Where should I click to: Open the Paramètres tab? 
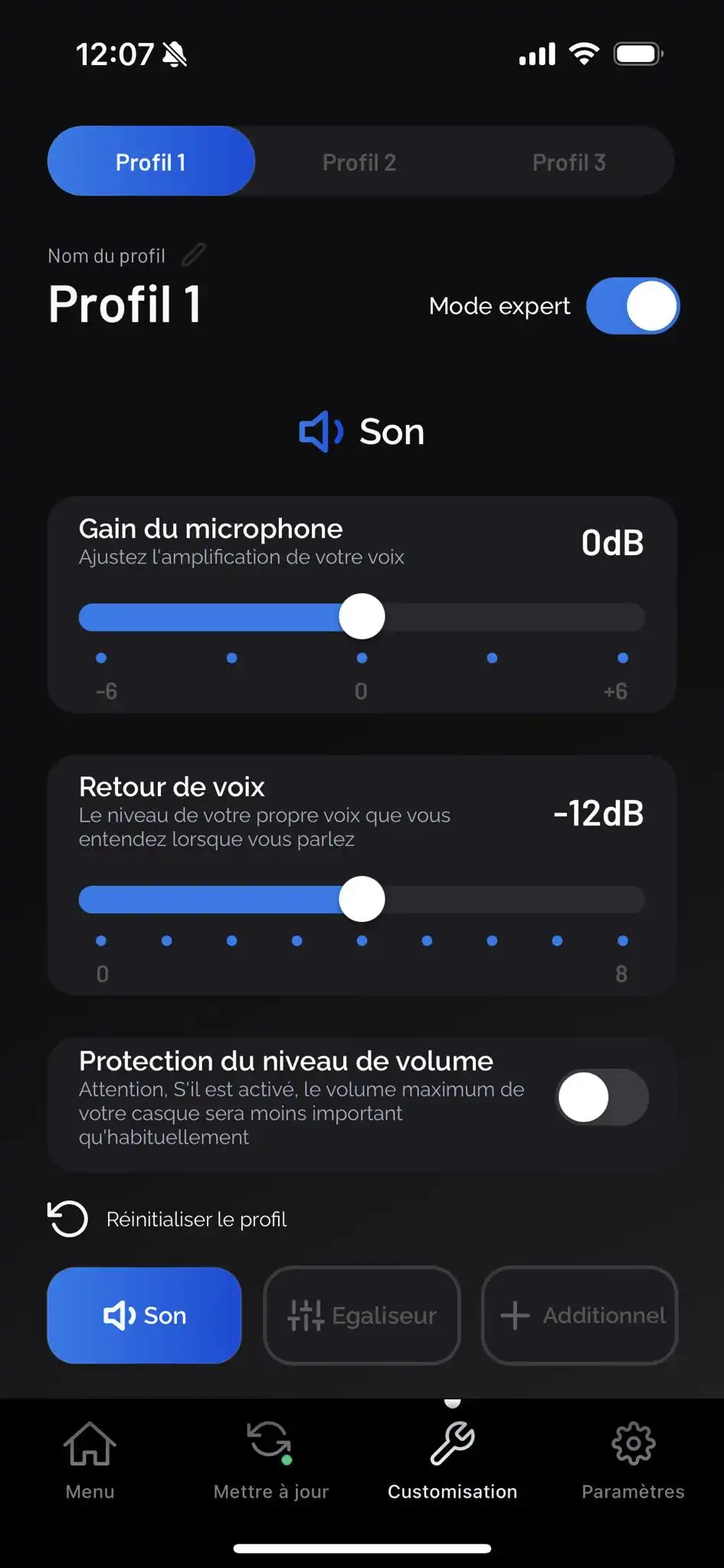pos(633,1460)
